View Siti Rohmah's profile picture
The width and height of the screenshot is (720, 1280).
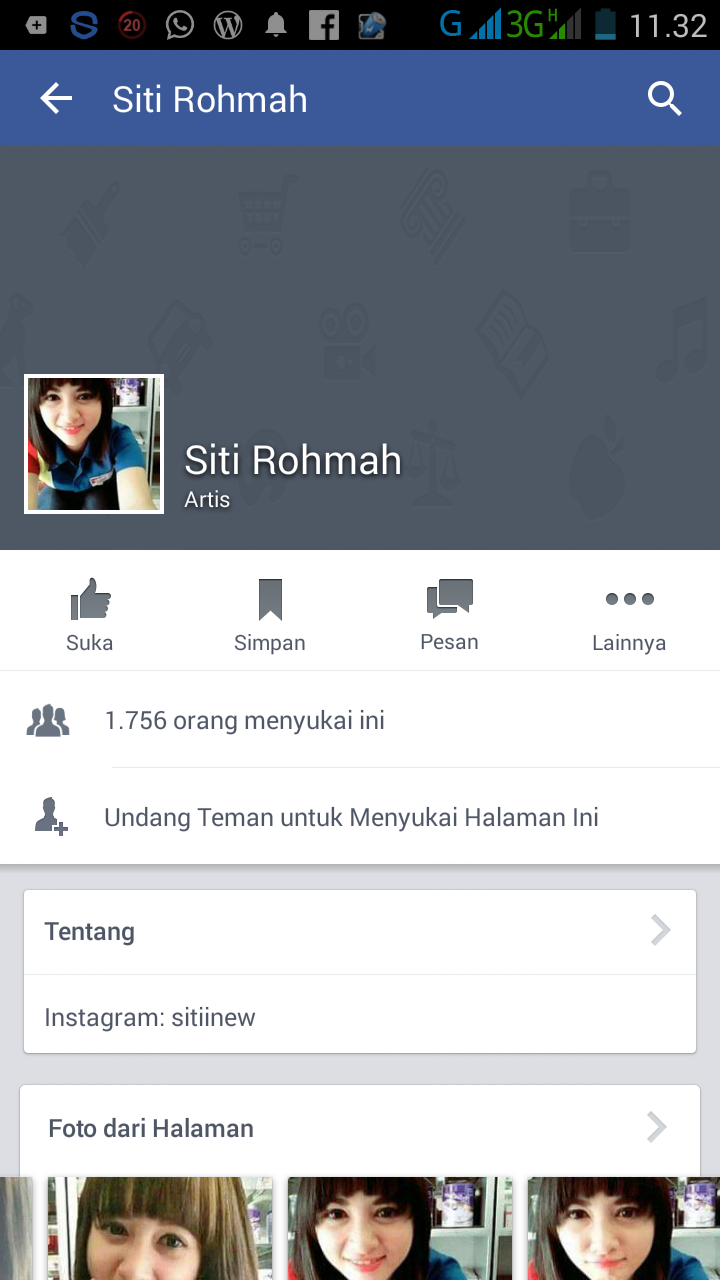pyautogui.click(x=94, y=444)
